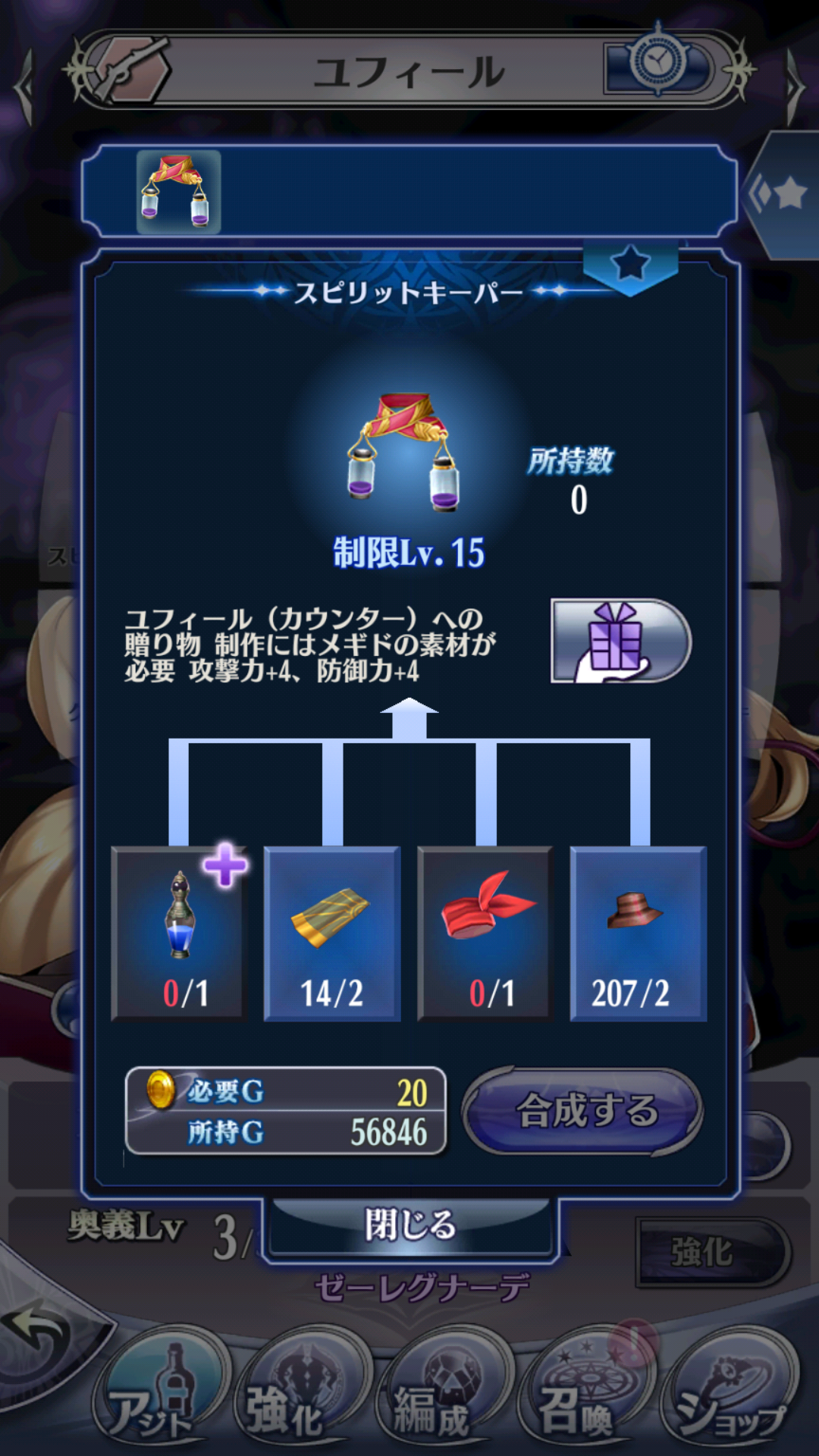Tap the 合成する synthesize button
This screenshot has height=1456, width=819.
coord(582,1111)
